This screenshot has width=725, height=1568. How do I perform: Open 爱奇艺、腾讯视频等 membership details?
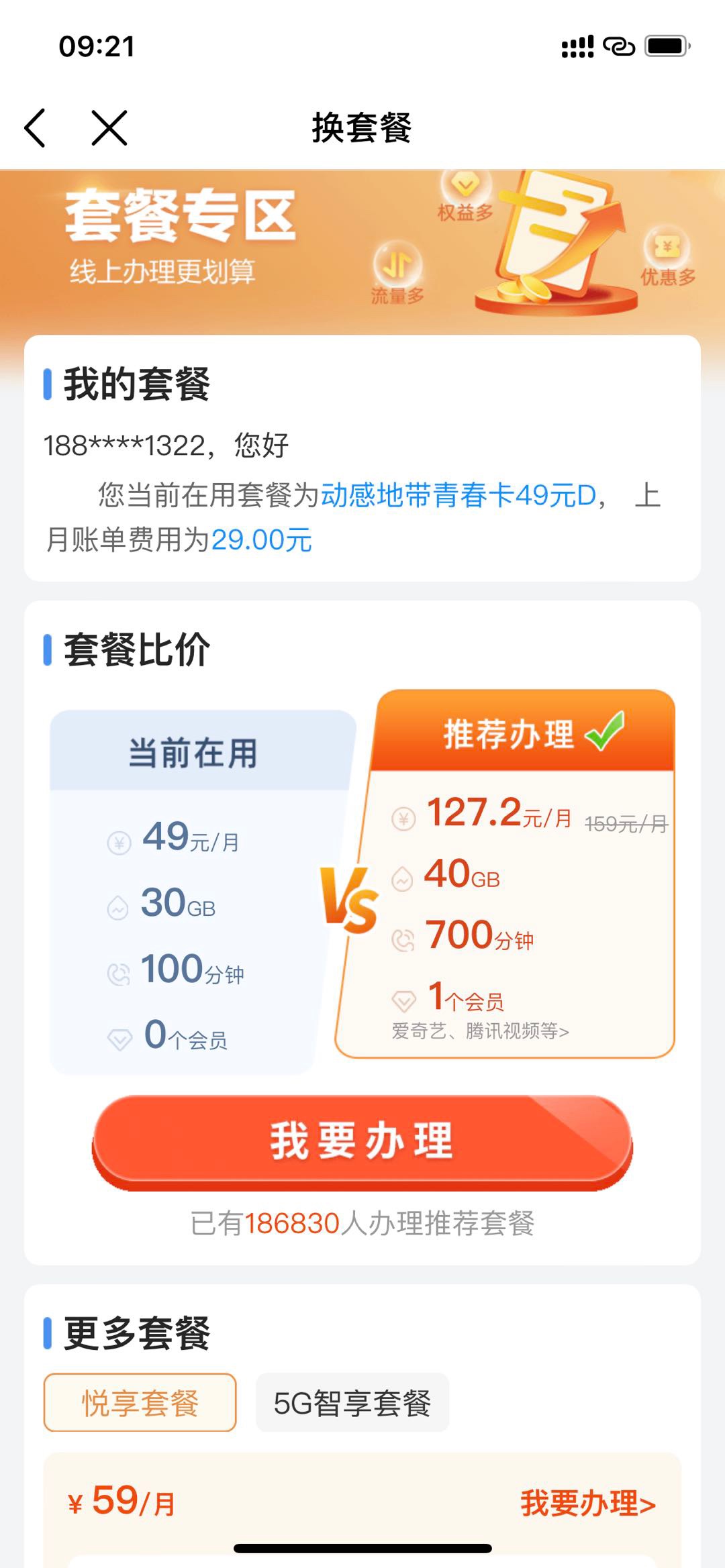480,1031
